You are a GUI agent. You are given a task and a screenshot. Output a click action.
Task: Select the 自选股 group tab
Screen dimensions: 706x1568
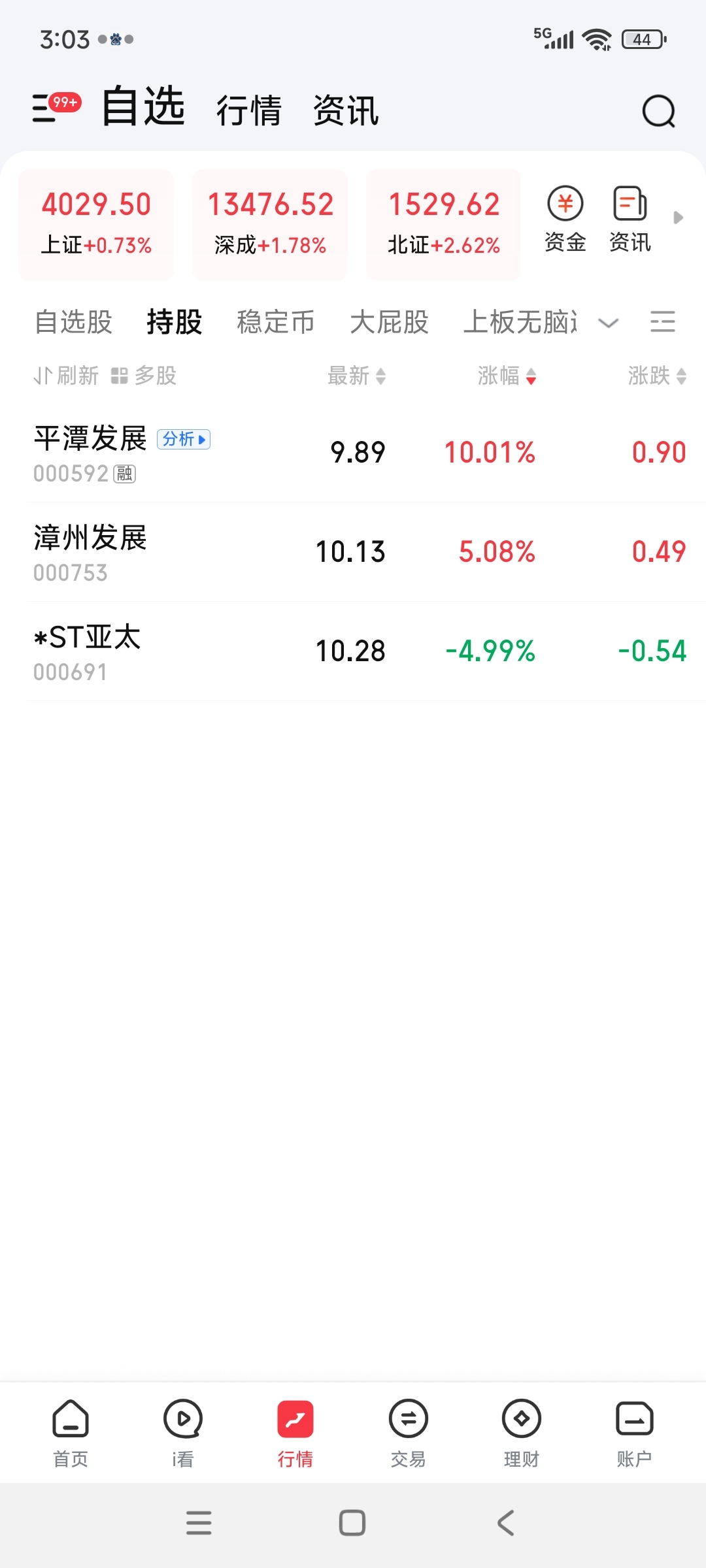(x=73, y=322)
